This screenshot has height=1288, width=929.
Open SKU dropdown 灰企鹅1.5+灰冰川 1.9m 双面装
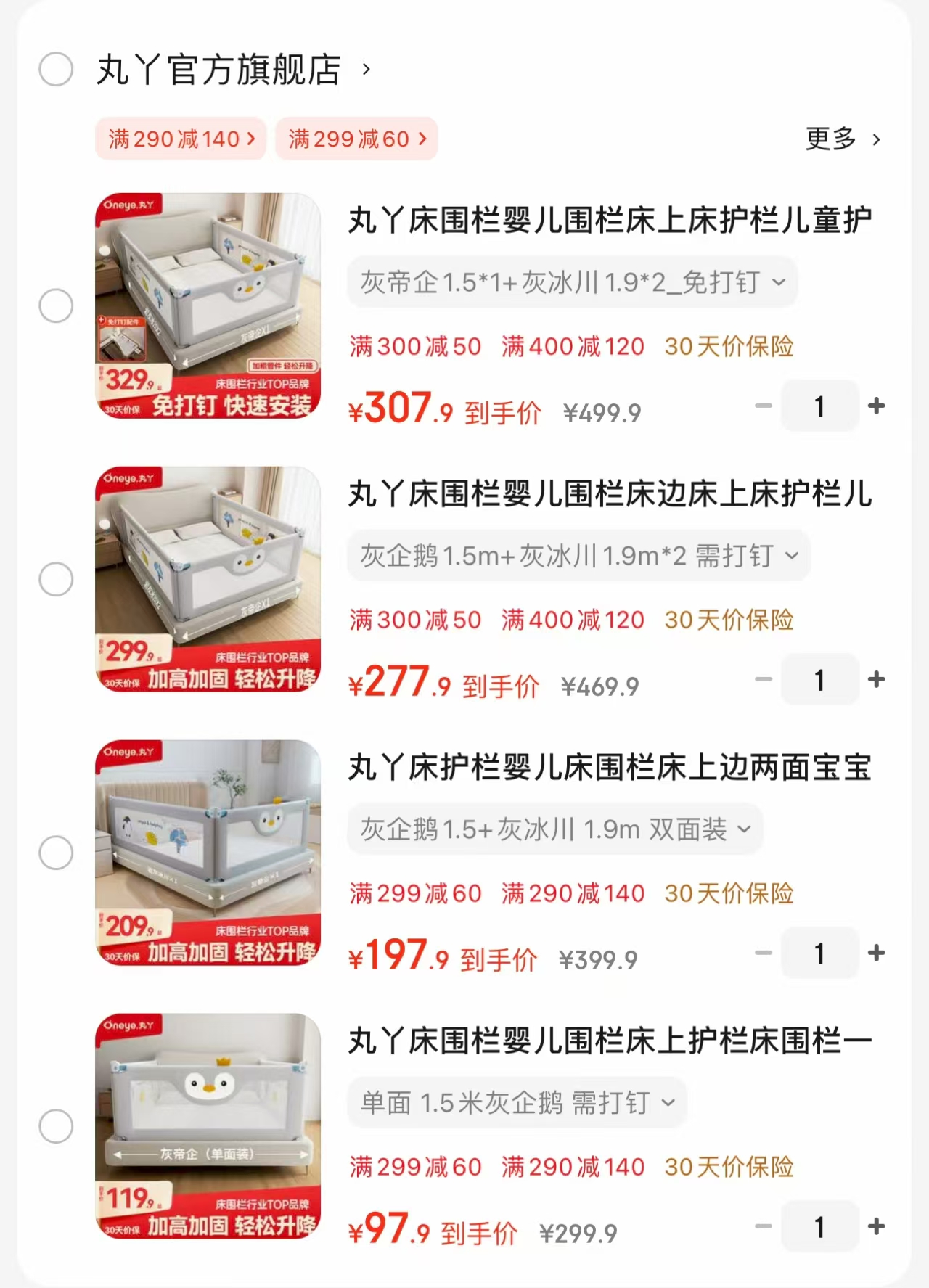click(x=555, y=829)
